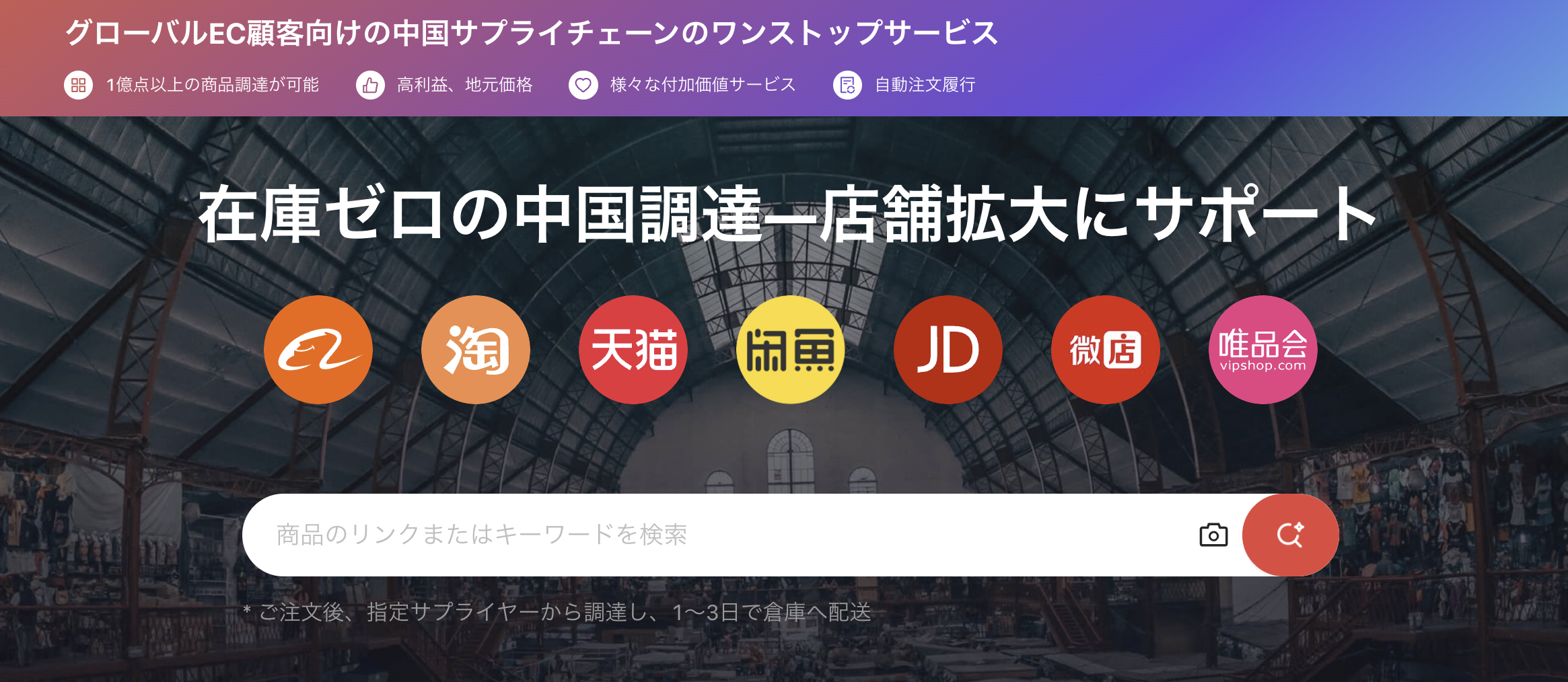The image size is (1568, 682).
Task: Select the vipshop.com 唯品会 platform icon
Action: (1263, 350)
